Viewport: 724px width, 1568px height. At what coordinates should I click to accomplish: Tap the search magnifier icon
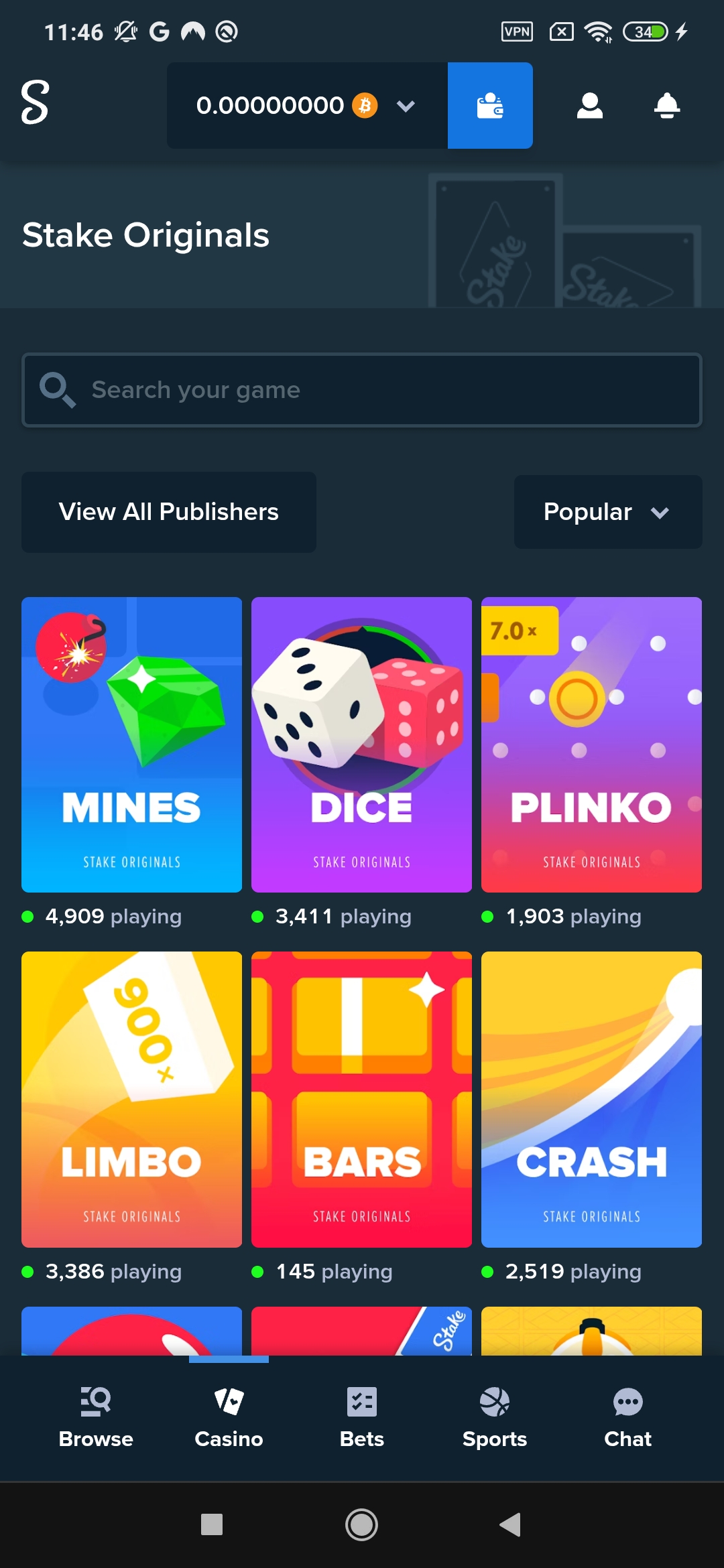point(58,389)
